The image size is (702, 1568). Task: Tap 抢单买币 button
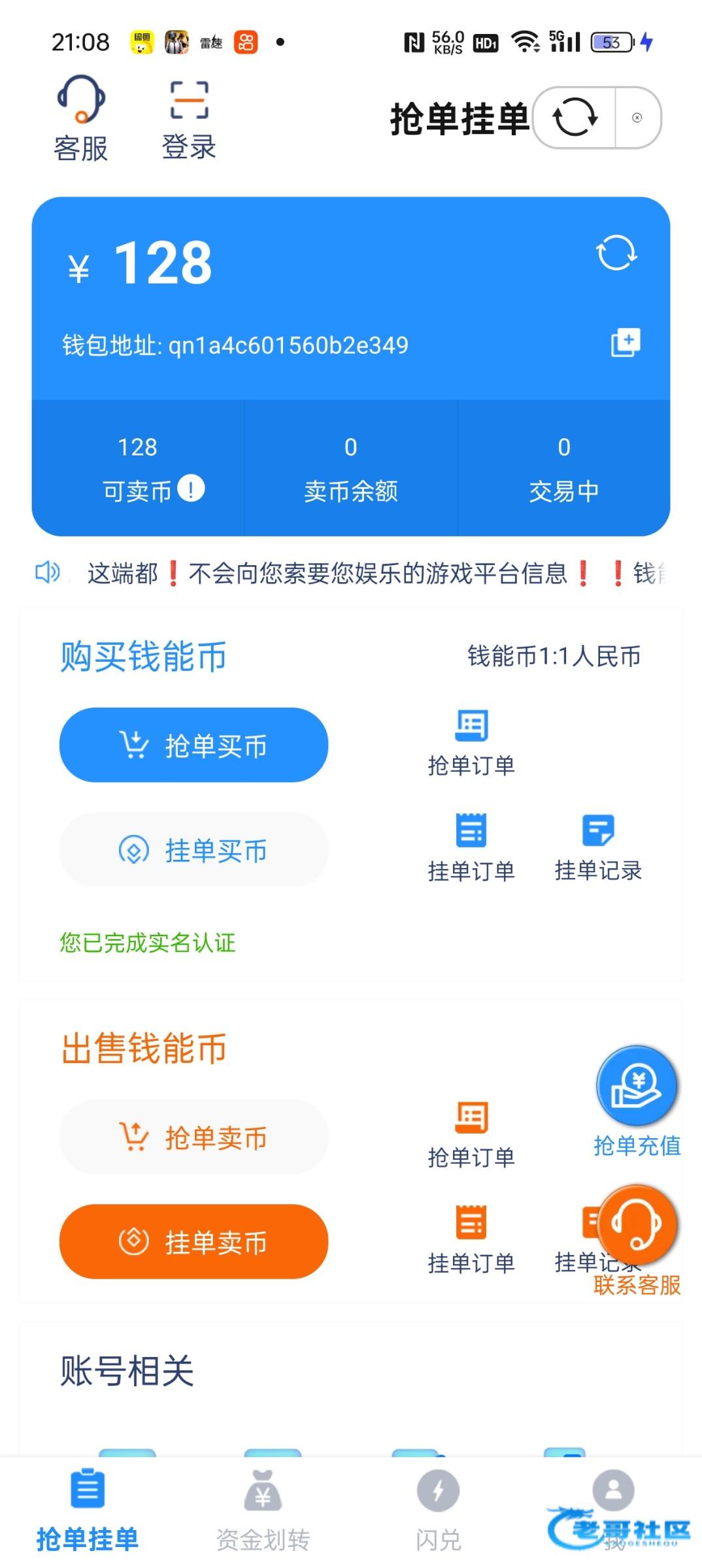[x=193, y=745]
